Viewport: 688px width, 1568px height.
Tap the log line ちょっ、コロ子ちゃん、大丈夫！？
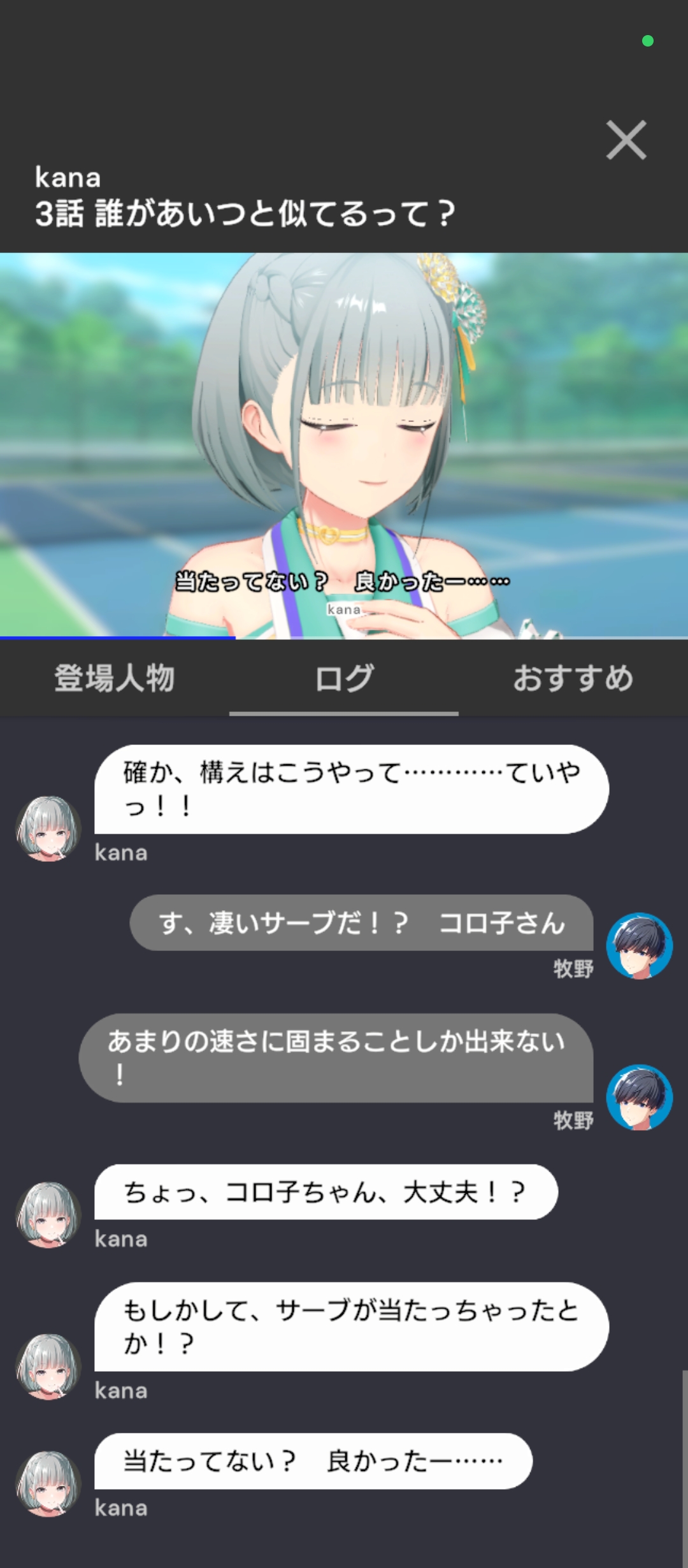click(x=326, y=1192)
